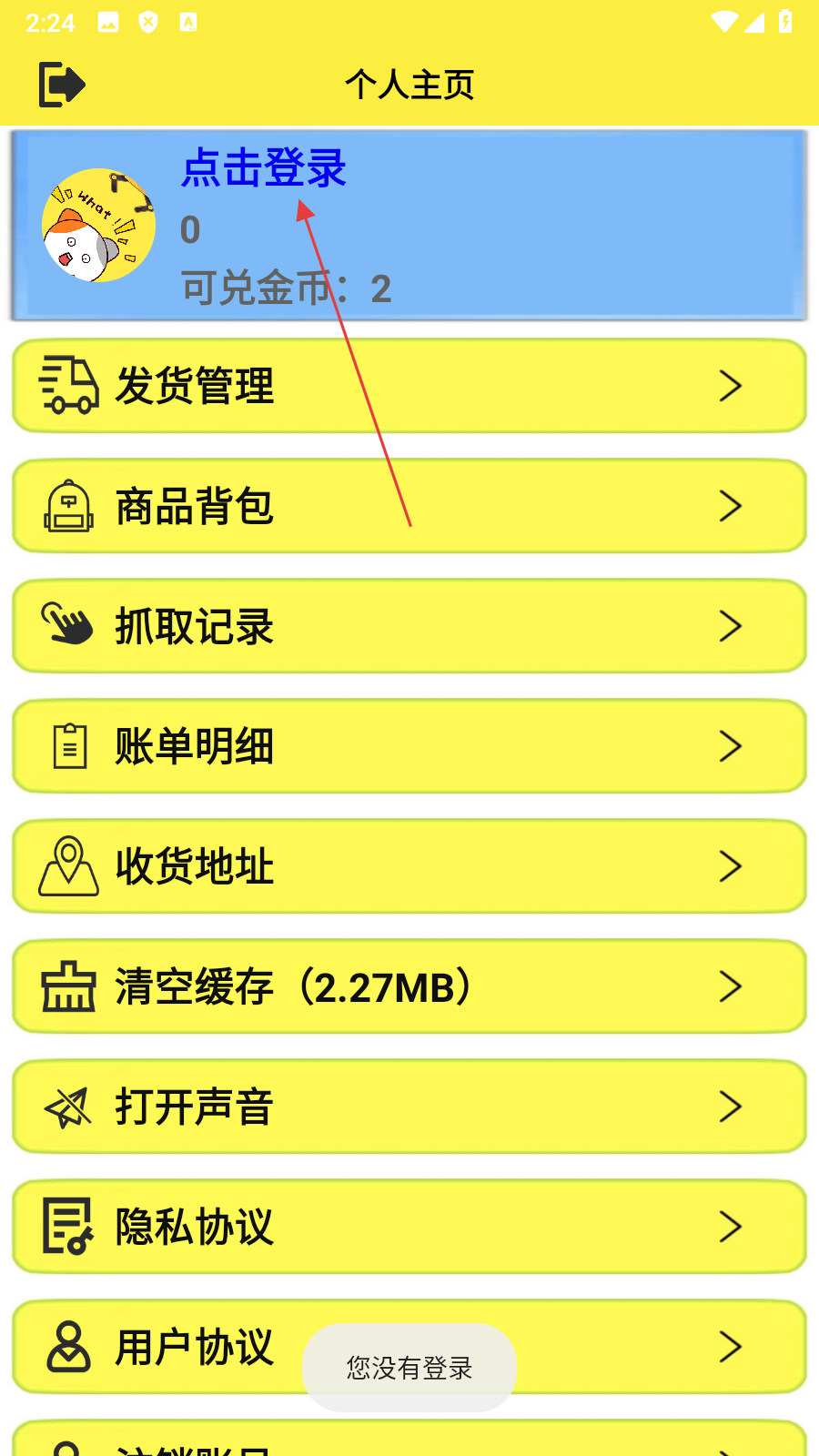Open 收货地址 delivery address
819x1456 pixels.
point(409,866)
